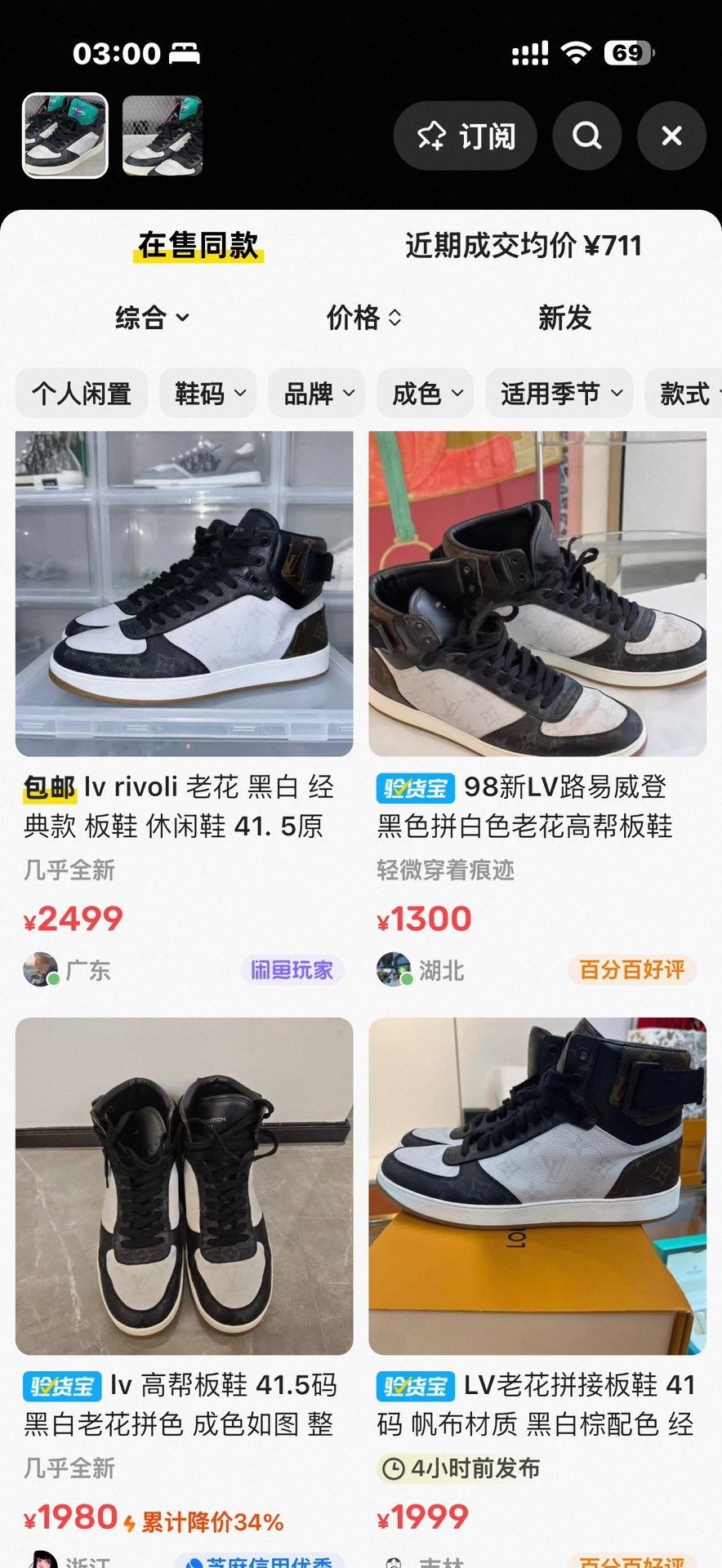Viewport: 722px width, 1568px height.
Task: Sort listings by 新发
Action: tap(564, 317)
